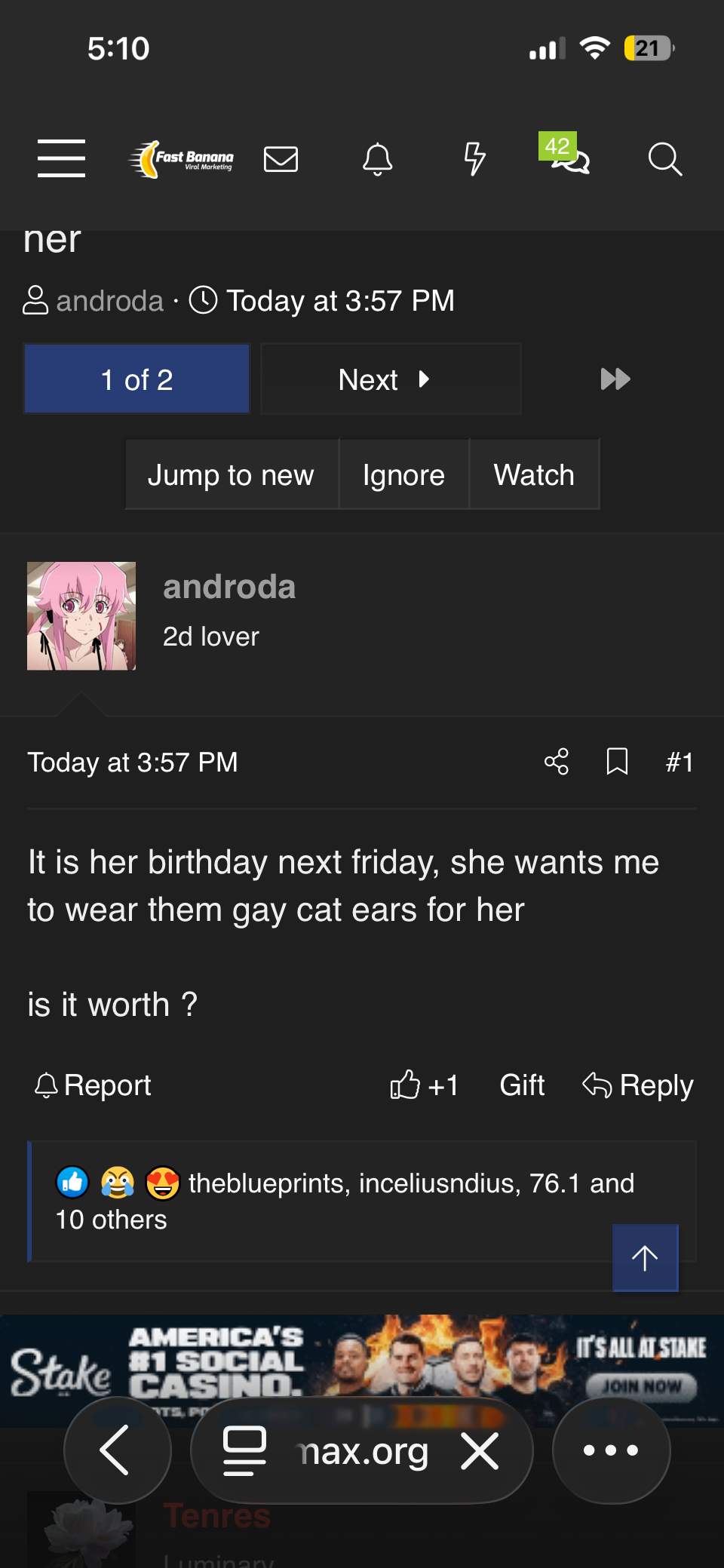Watch this thread
Viewport: 724px width, 1568px height.
(534, 475)
